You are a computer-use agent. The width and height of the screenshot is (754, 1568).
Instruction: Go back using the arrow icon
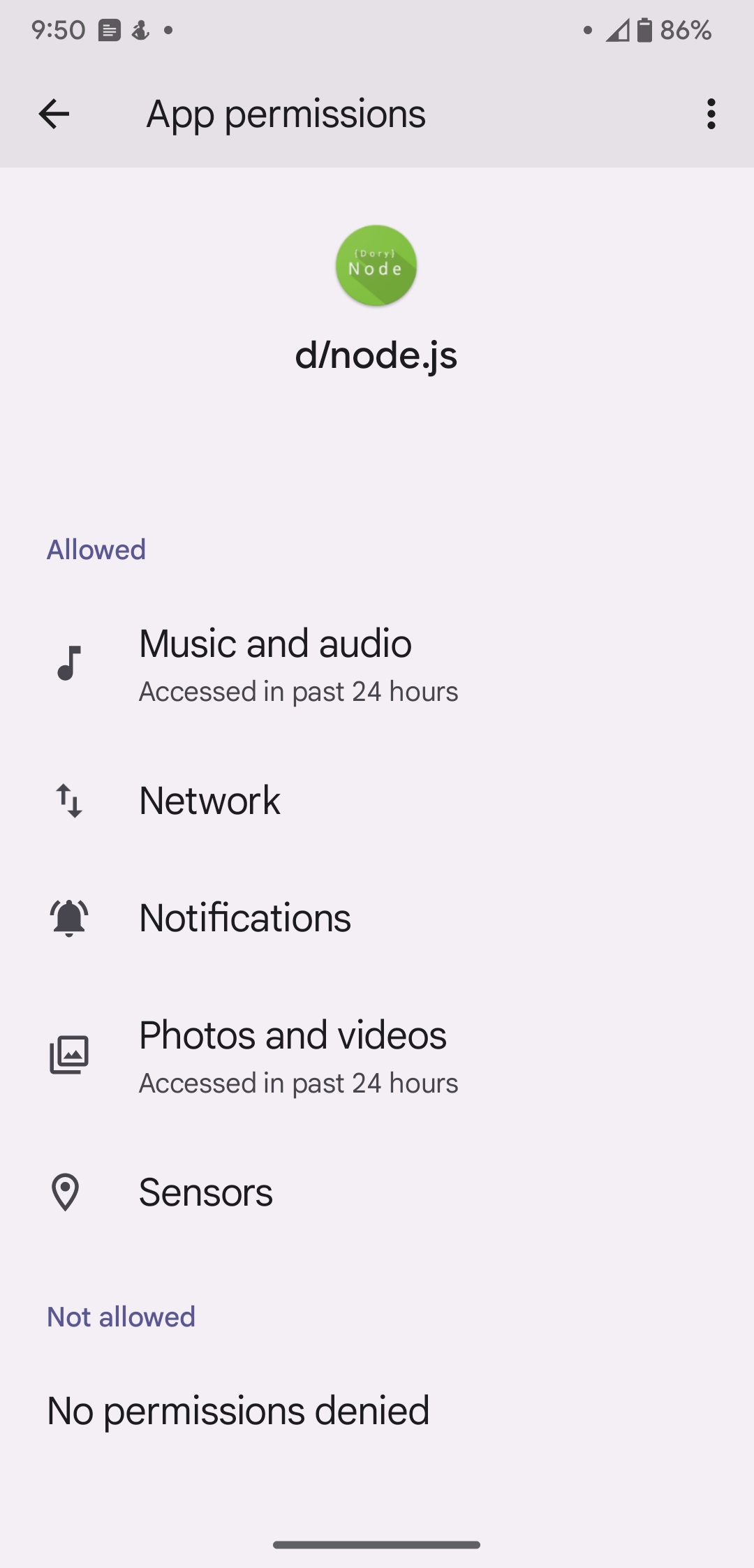tap(54, 114)
